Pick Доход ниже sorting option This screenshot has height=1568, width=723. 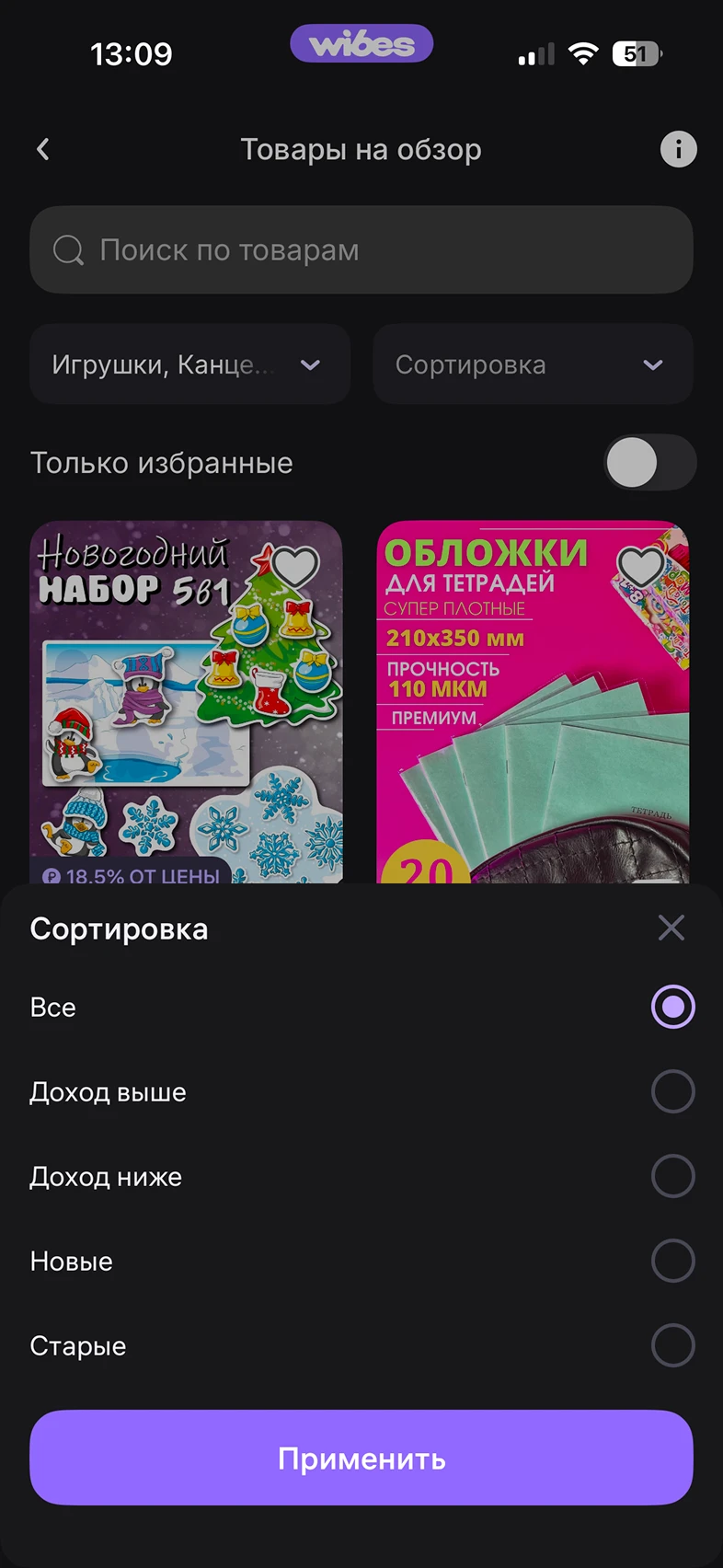672,1176
